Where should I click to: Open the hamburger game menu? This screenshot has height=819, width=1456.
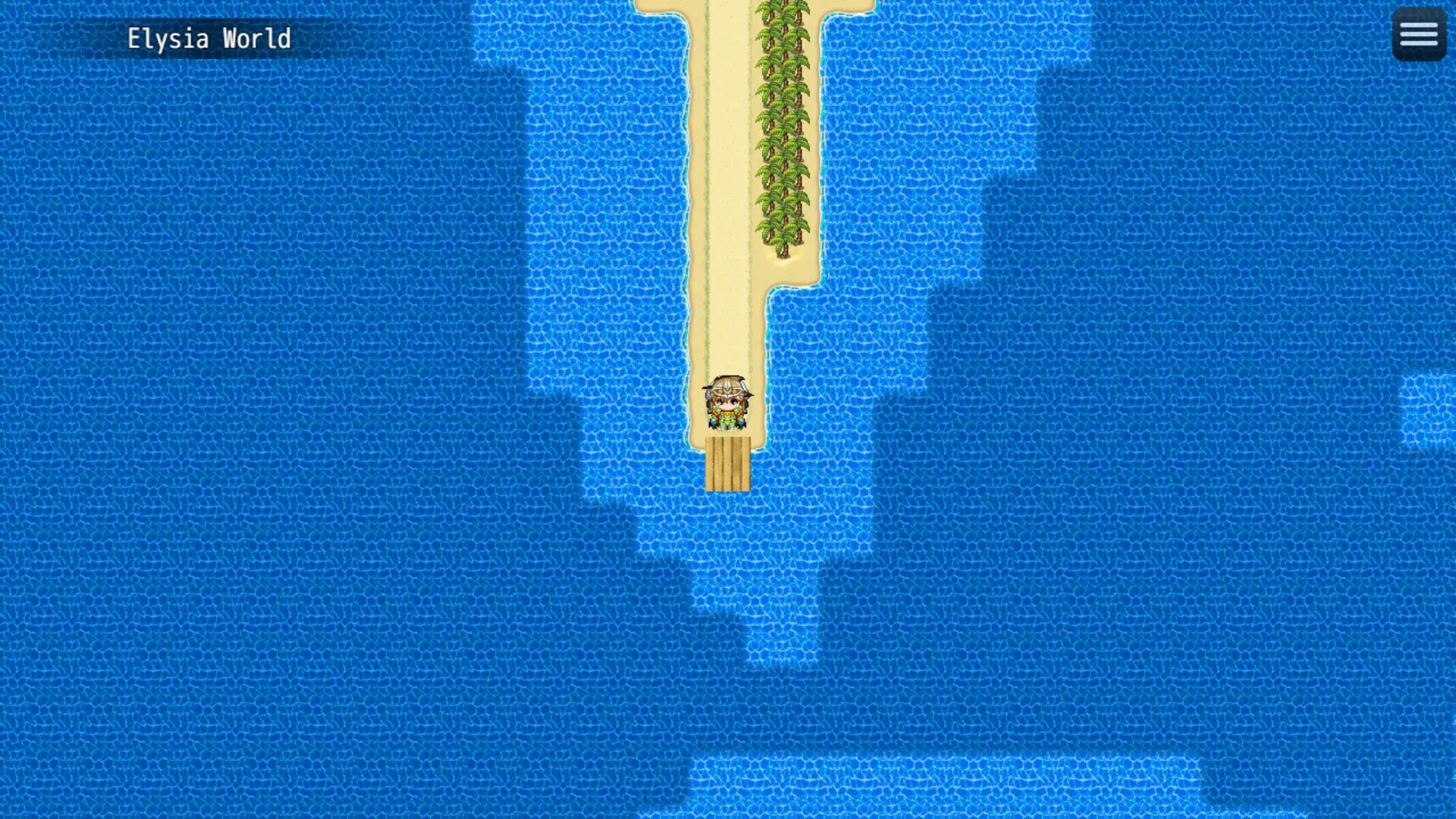click(x=1419, y=34)
